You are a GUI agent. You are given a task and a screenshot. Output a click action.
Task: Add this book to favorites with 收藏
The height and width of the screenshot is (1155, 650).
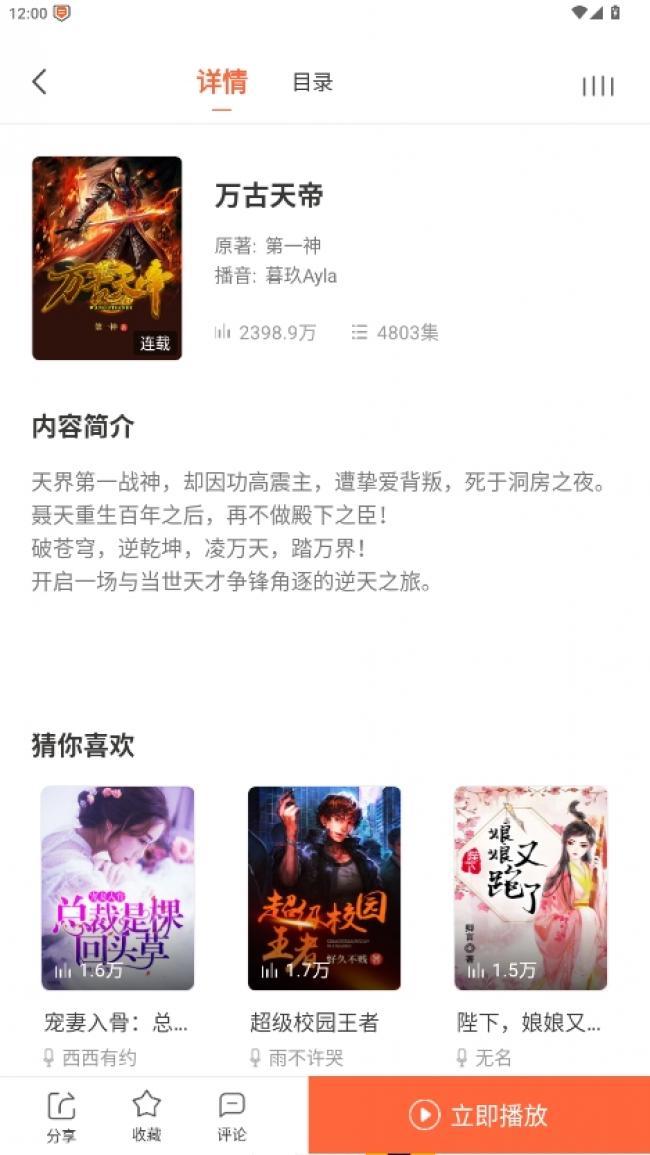[147, 1116]
